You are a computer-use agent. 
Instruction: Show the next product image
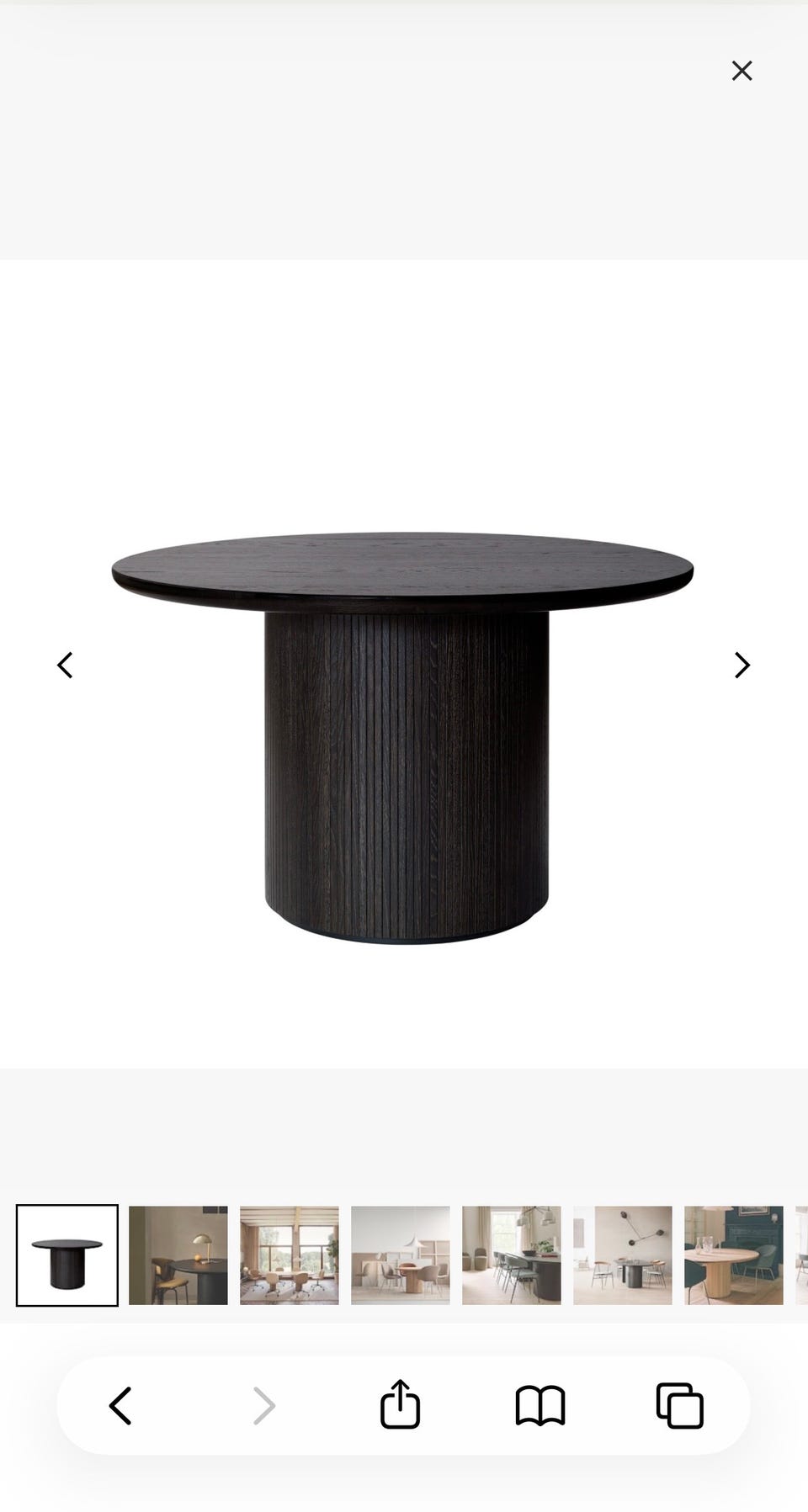742,665
